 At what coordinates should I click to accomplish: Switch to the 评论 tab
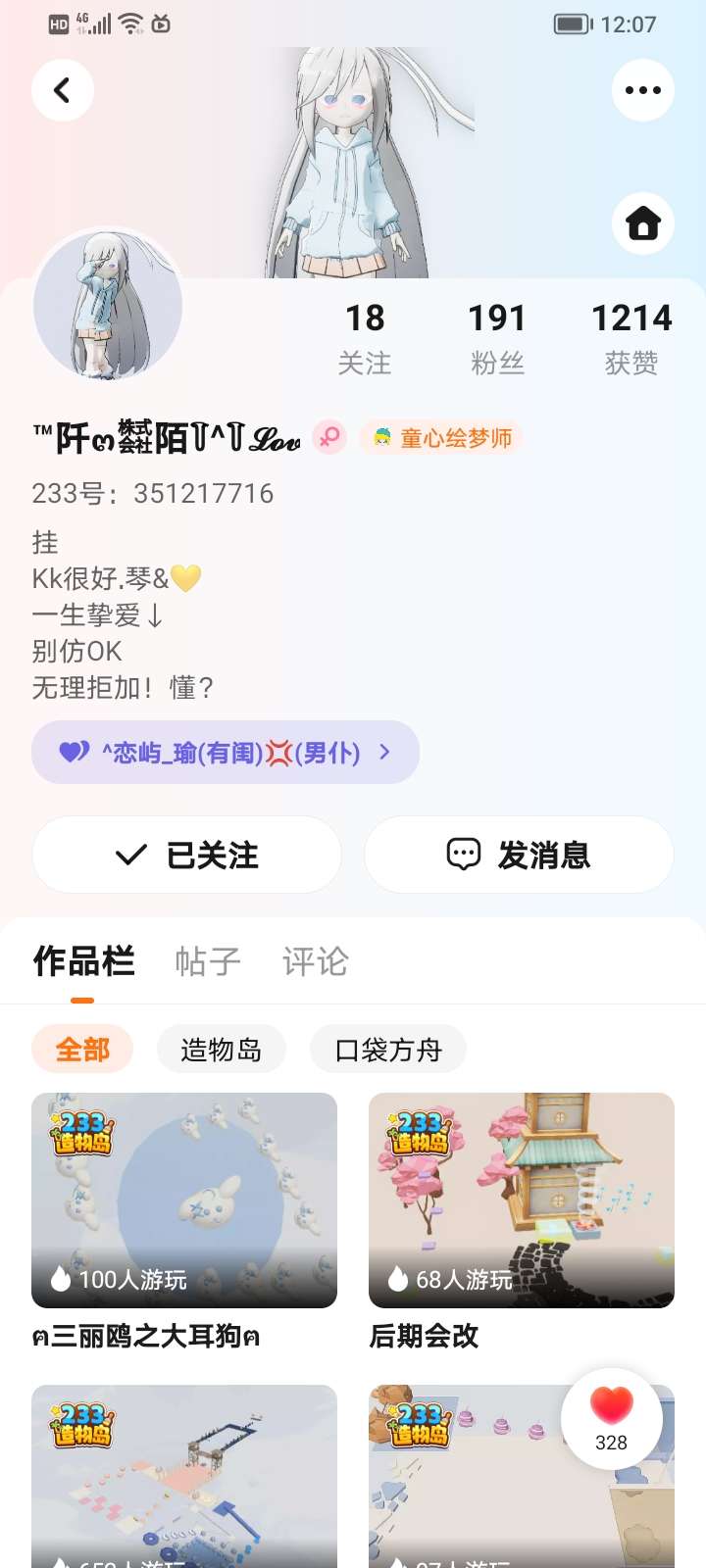(x=315, y=961)
